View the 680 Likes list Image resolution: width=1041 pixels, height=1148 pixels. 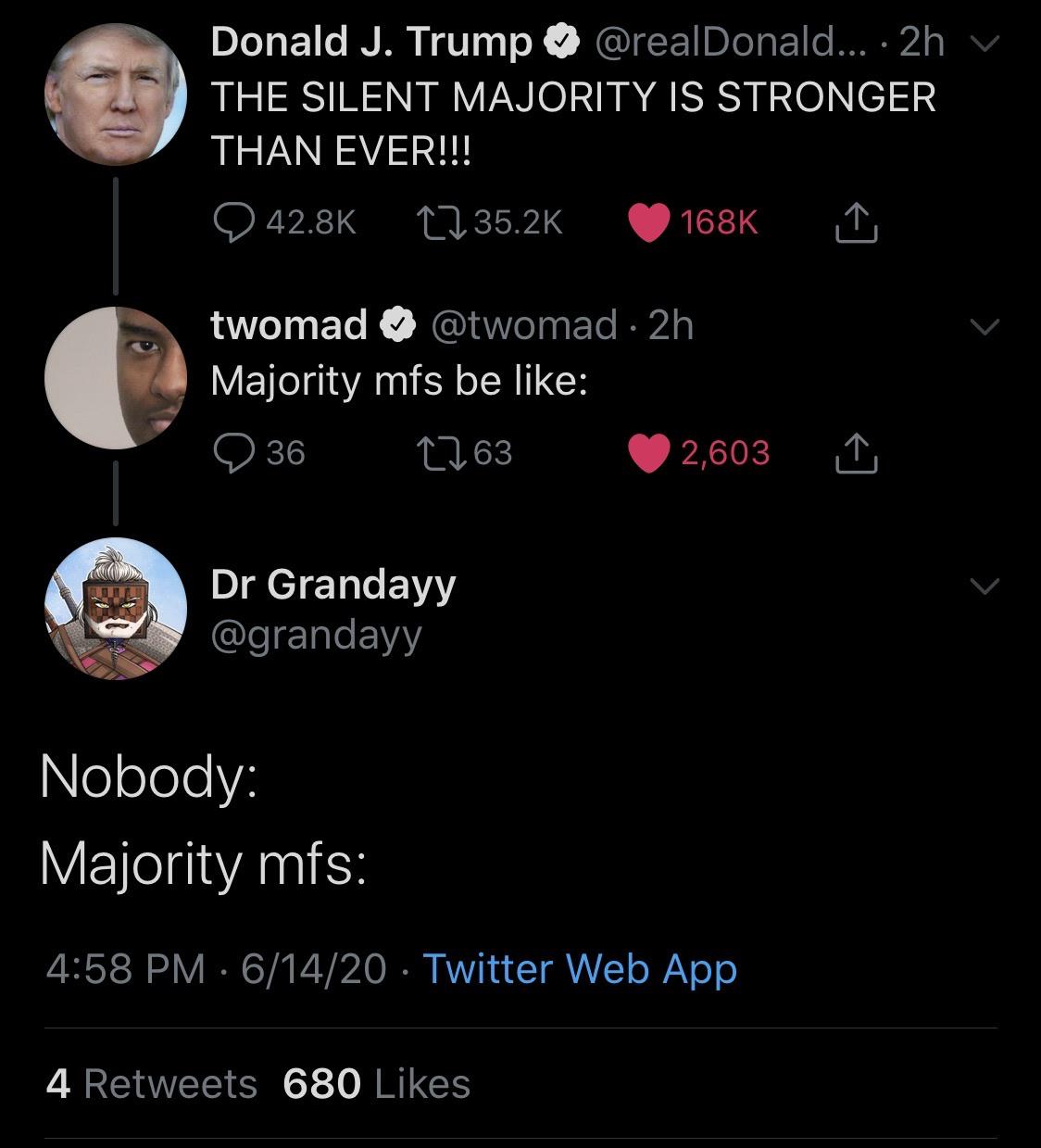377,1084
